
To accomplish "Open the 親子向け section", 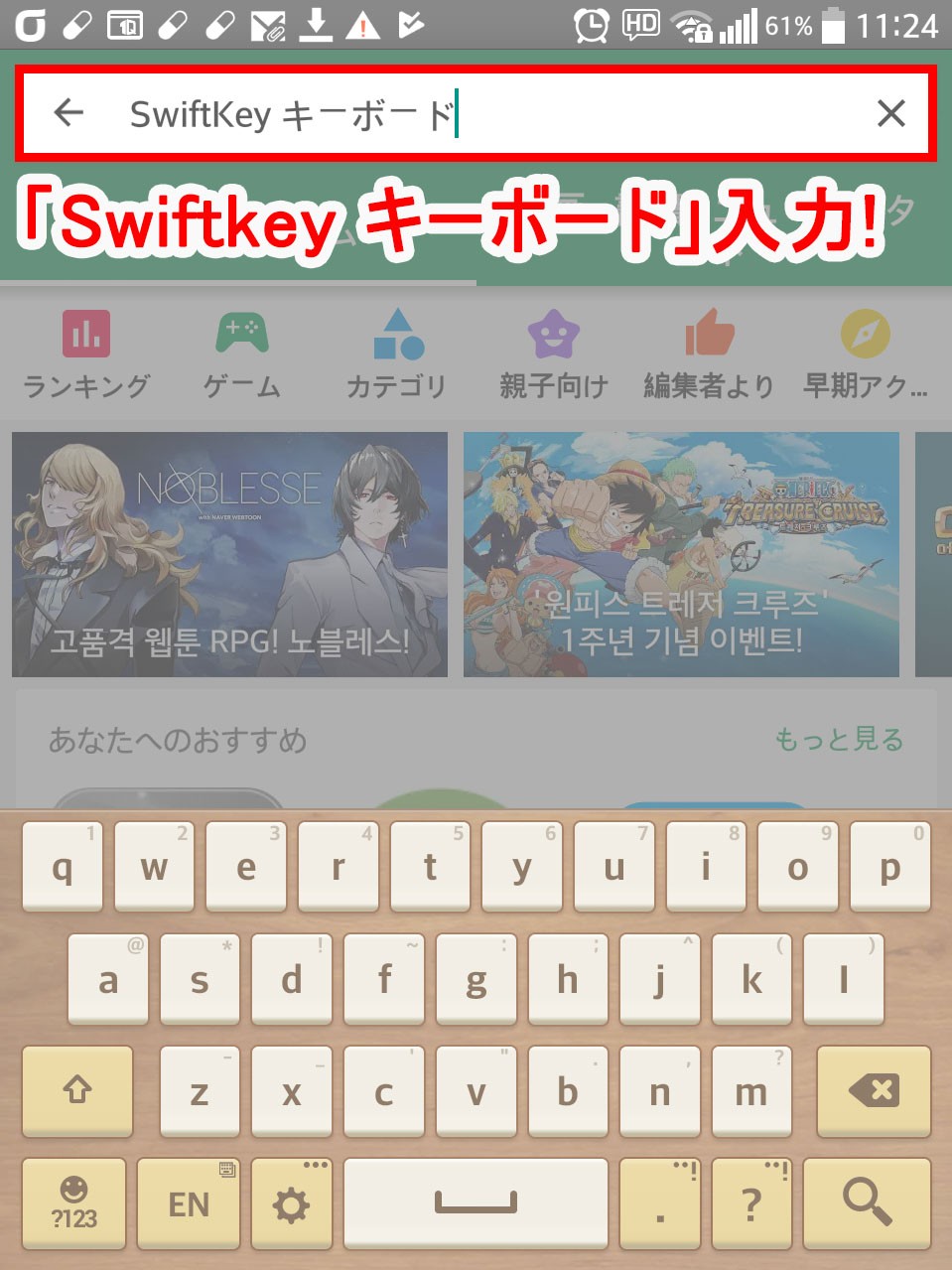I will pos(553,354).
